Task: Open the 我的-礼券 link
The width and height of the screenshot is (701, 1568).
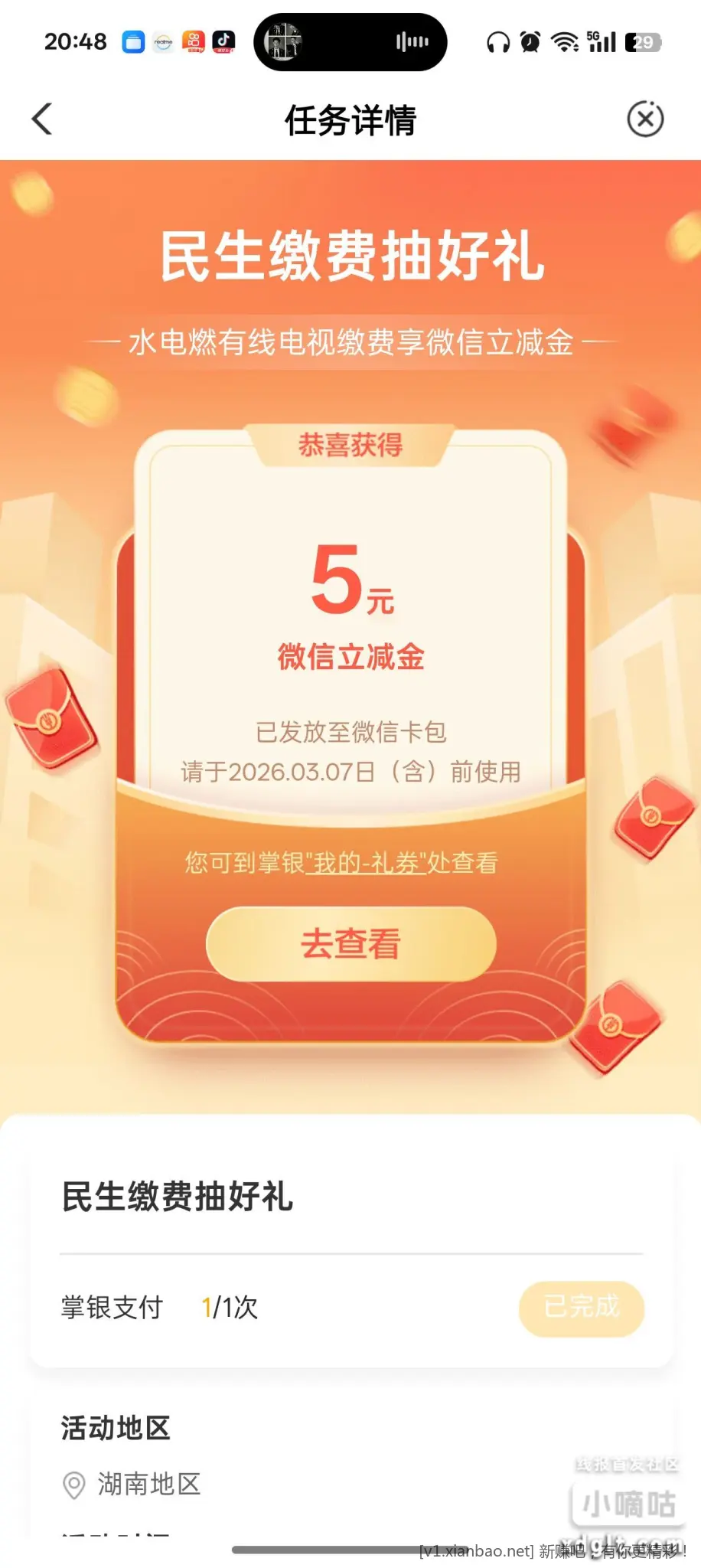Action: (366, 863)
